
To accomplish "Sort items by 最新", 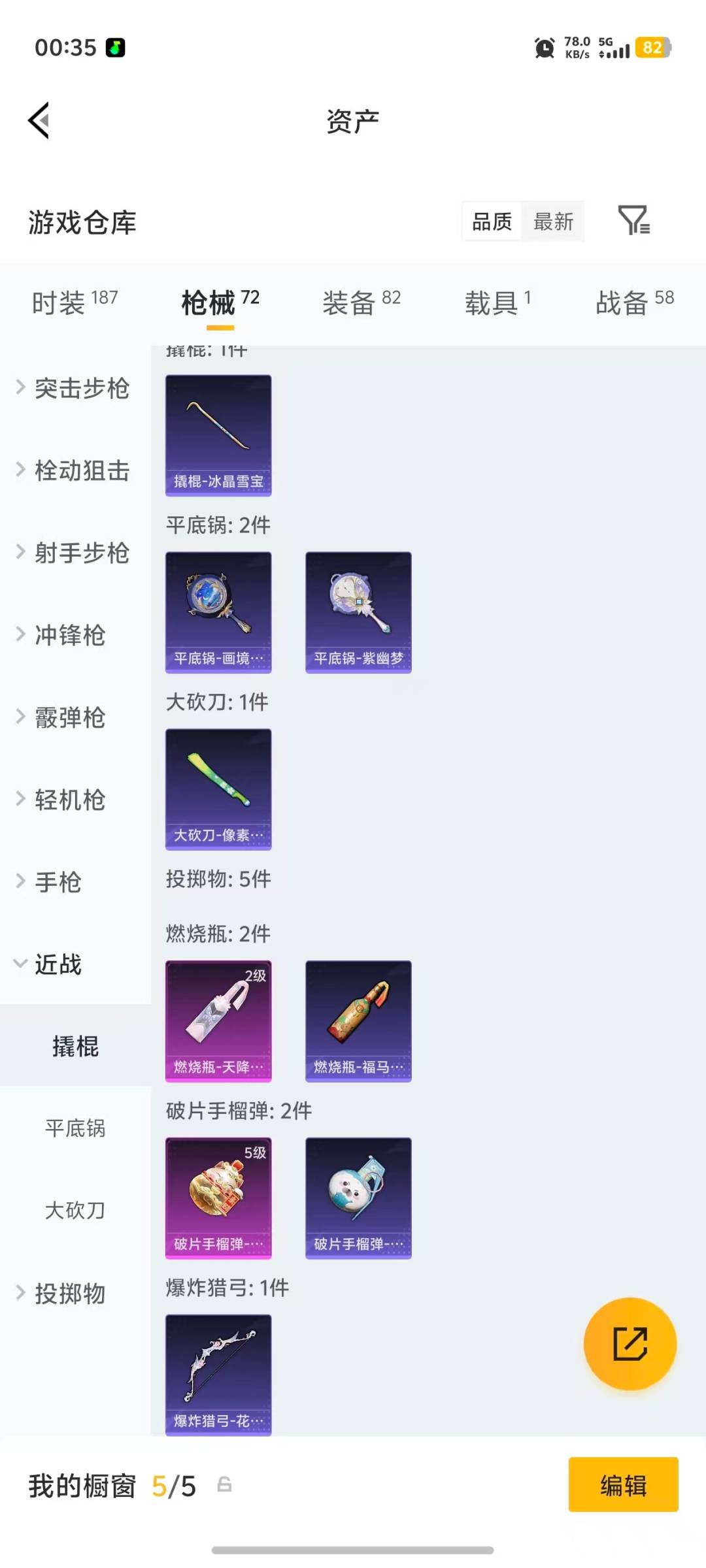I will tap(553, 222).
